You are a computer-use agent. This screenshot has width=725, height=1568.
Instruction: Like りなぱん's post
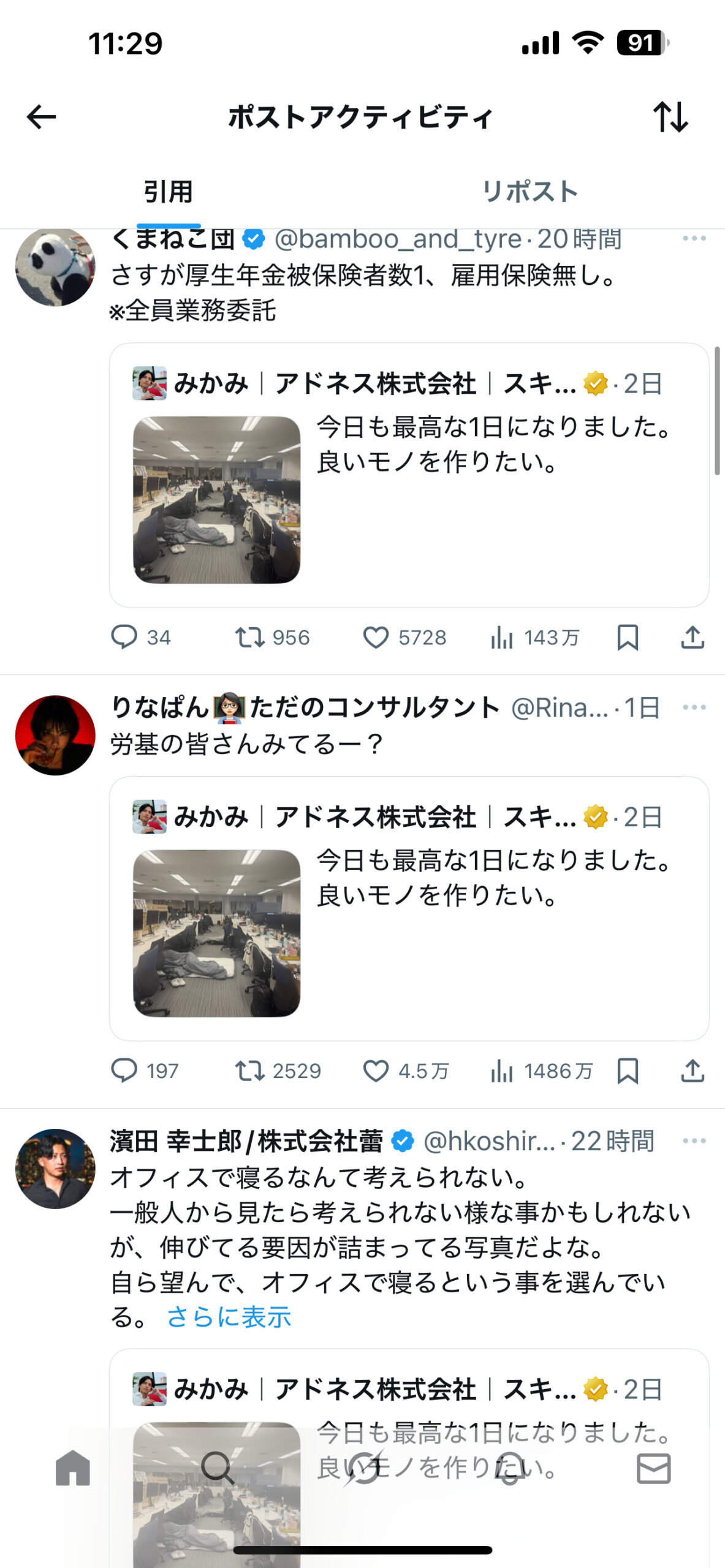pyautogui.click(x=376, y=1071)
